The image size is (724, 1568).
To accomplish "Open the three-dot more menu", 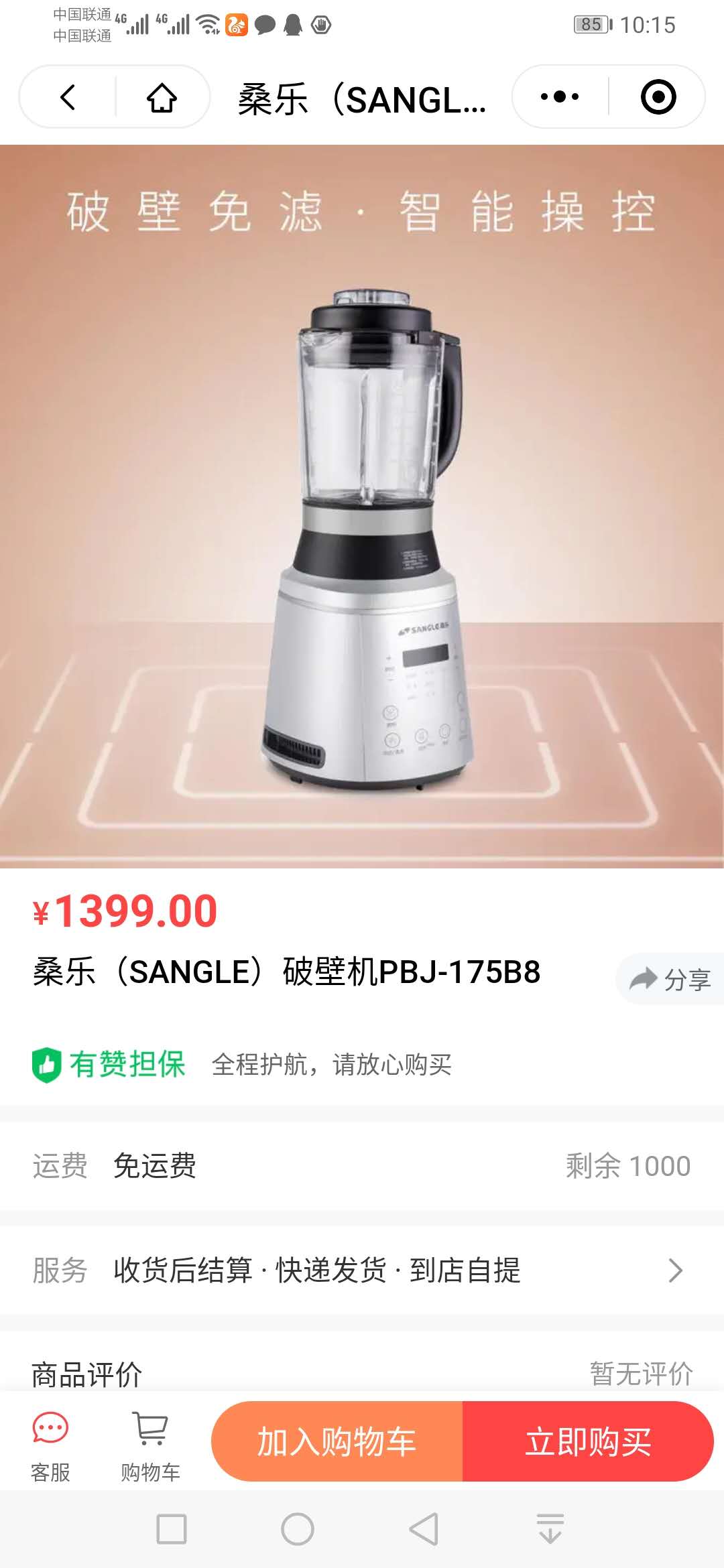I will [560, 97].
